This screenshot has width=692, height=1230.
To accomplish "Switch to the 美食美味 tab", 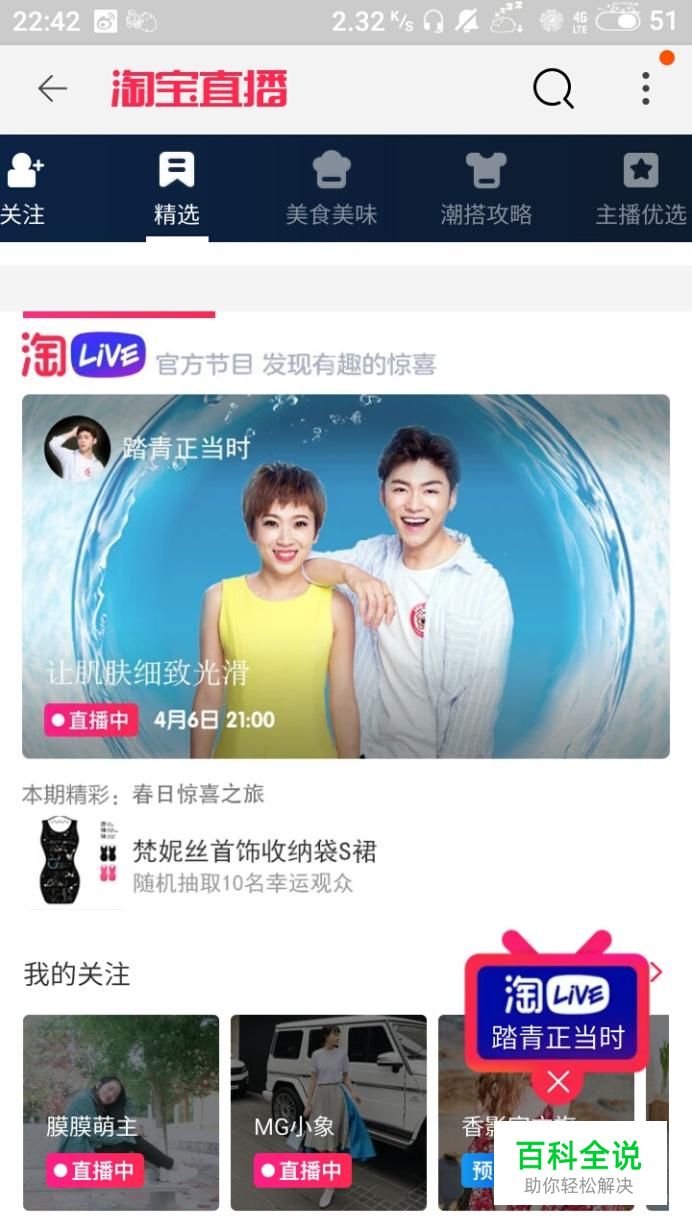I will tap(331, 189).
